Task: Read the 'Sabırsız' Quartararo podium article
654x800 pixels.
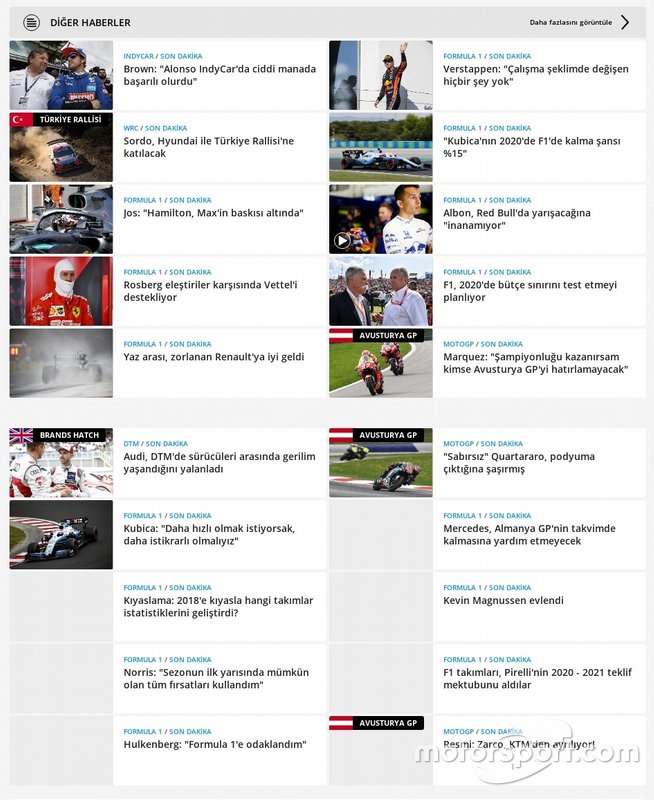Action: tap(518, 462)
